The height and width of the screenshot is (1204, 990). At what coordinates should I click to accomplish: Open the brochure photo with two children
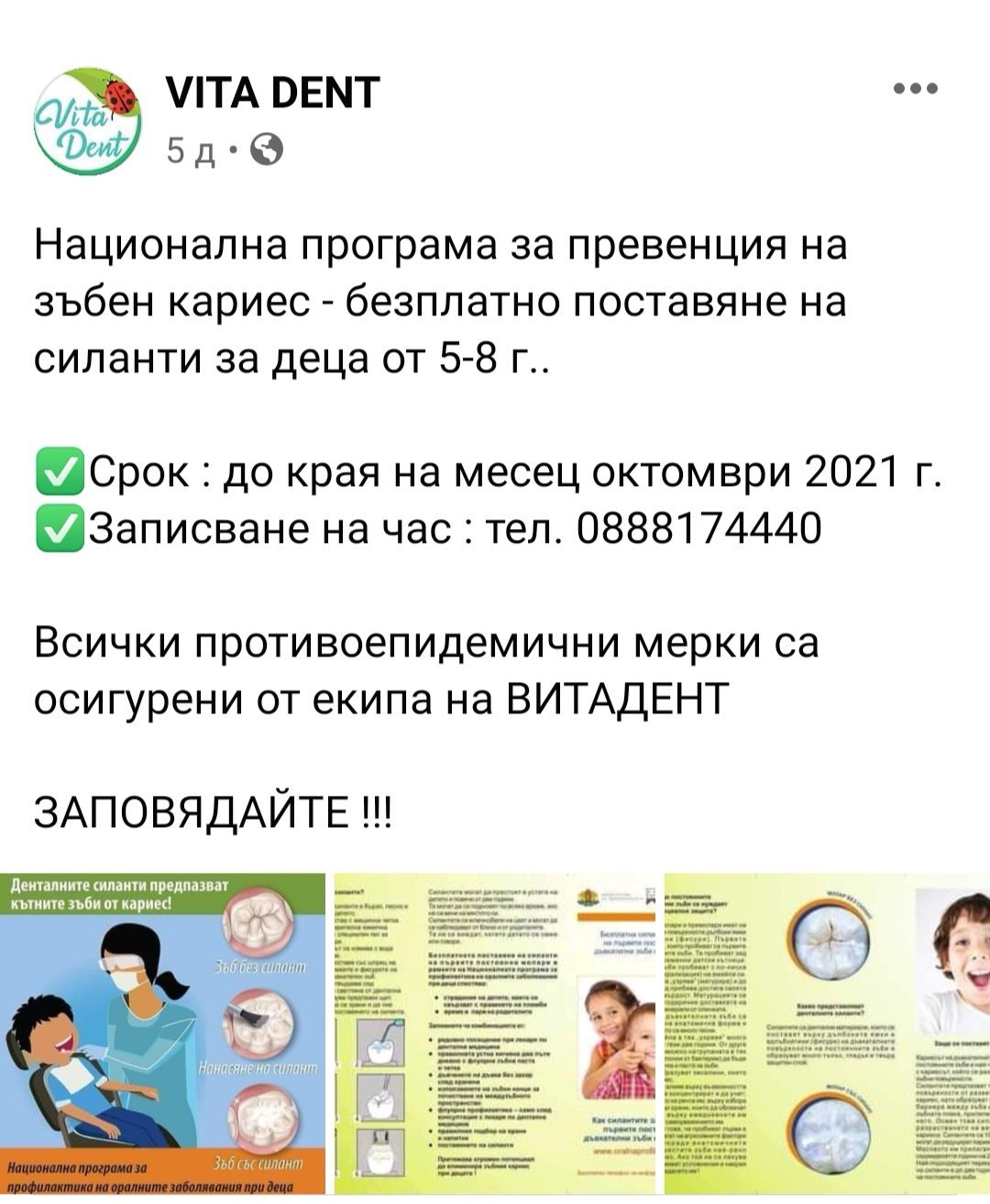pyautogui.click(x=495, y=1033)
